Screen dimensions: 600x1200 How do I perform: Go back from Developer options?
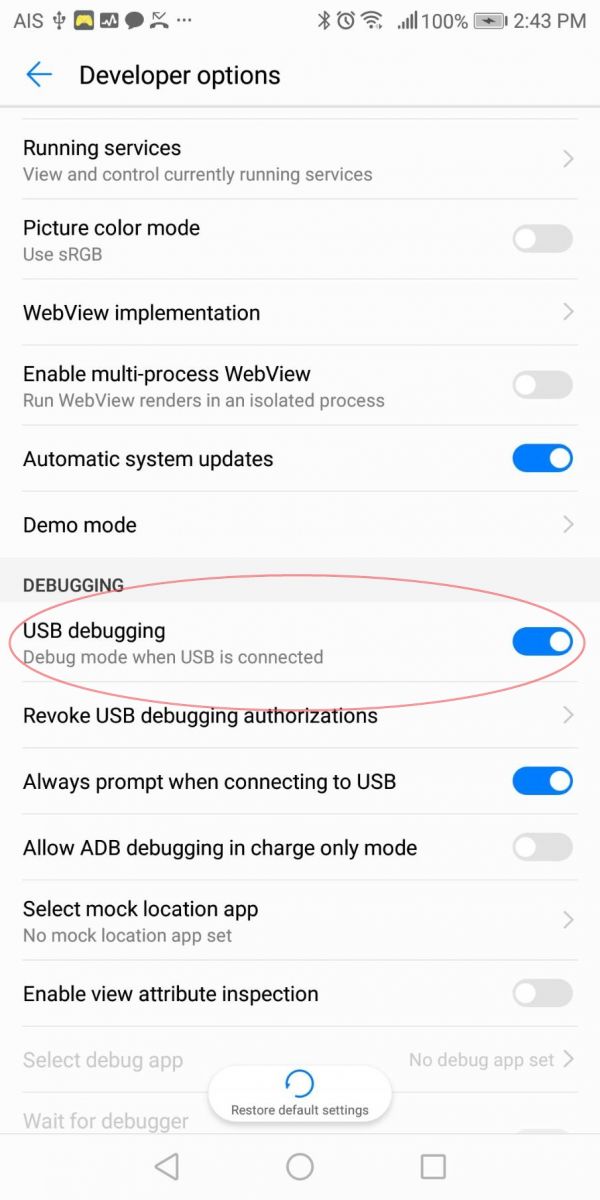[39, 74]
